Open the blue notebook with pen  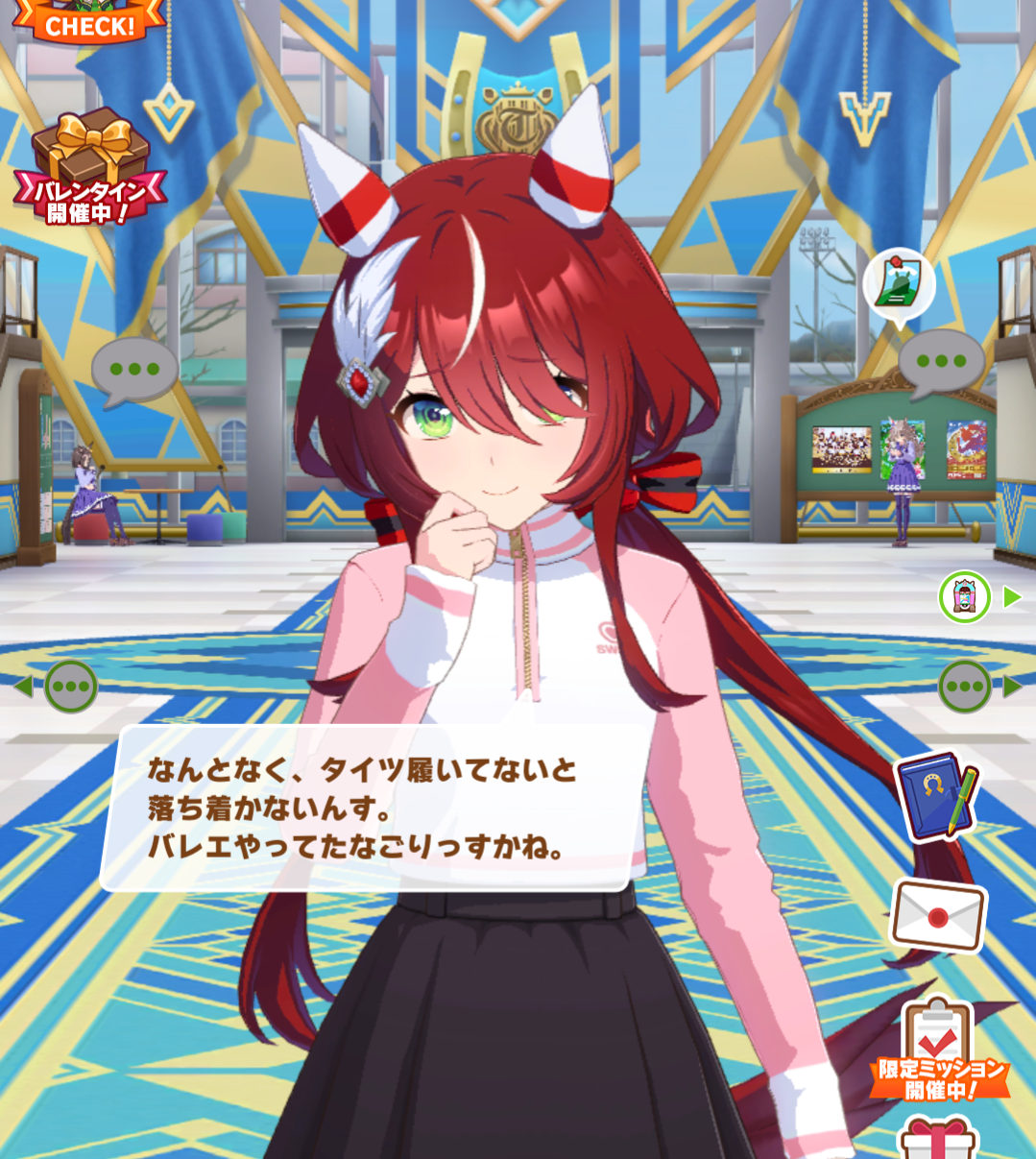point(936,796)
